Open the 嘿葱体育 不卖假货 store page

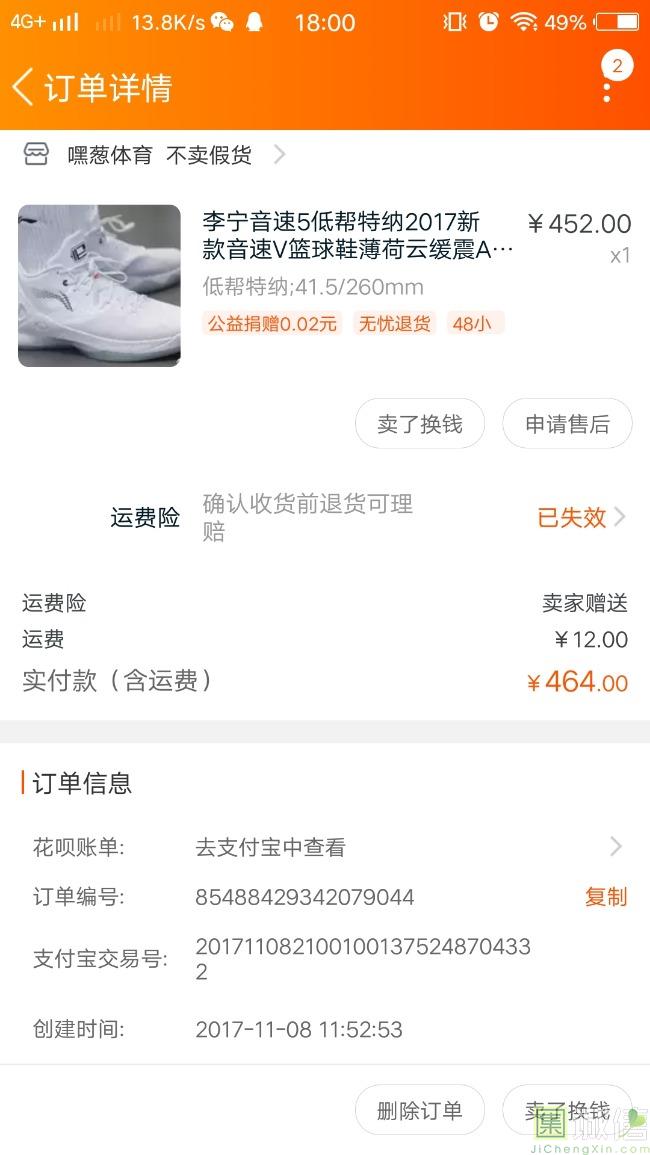[x=160, y=155]
